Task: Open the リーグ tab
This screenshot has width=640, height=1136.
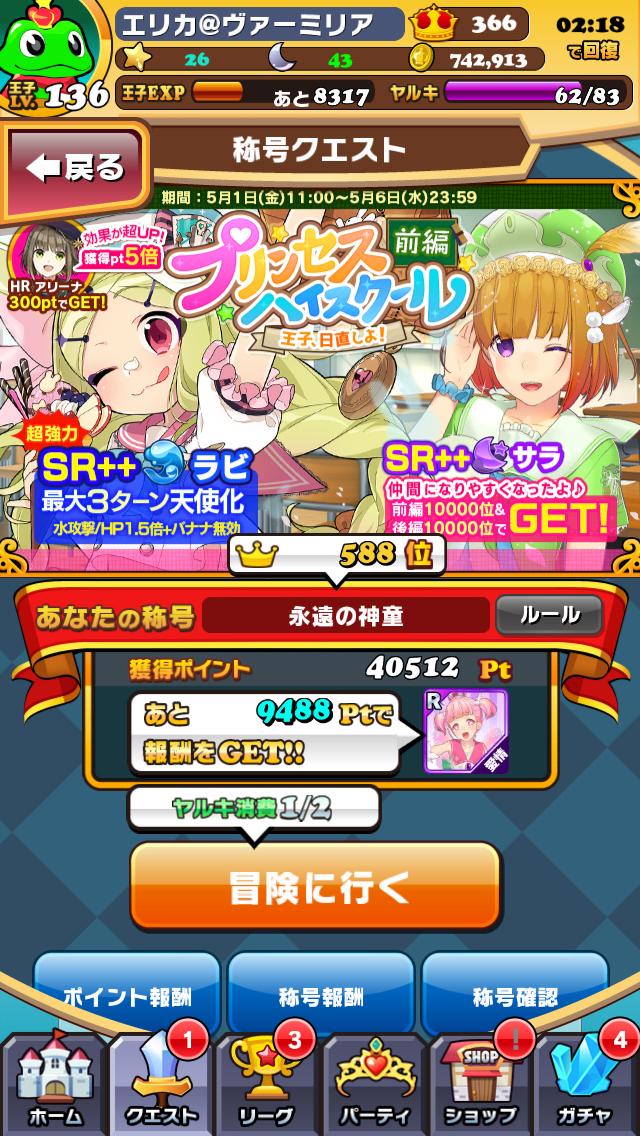Action: pyautogui.click(x=267, y=1084)
